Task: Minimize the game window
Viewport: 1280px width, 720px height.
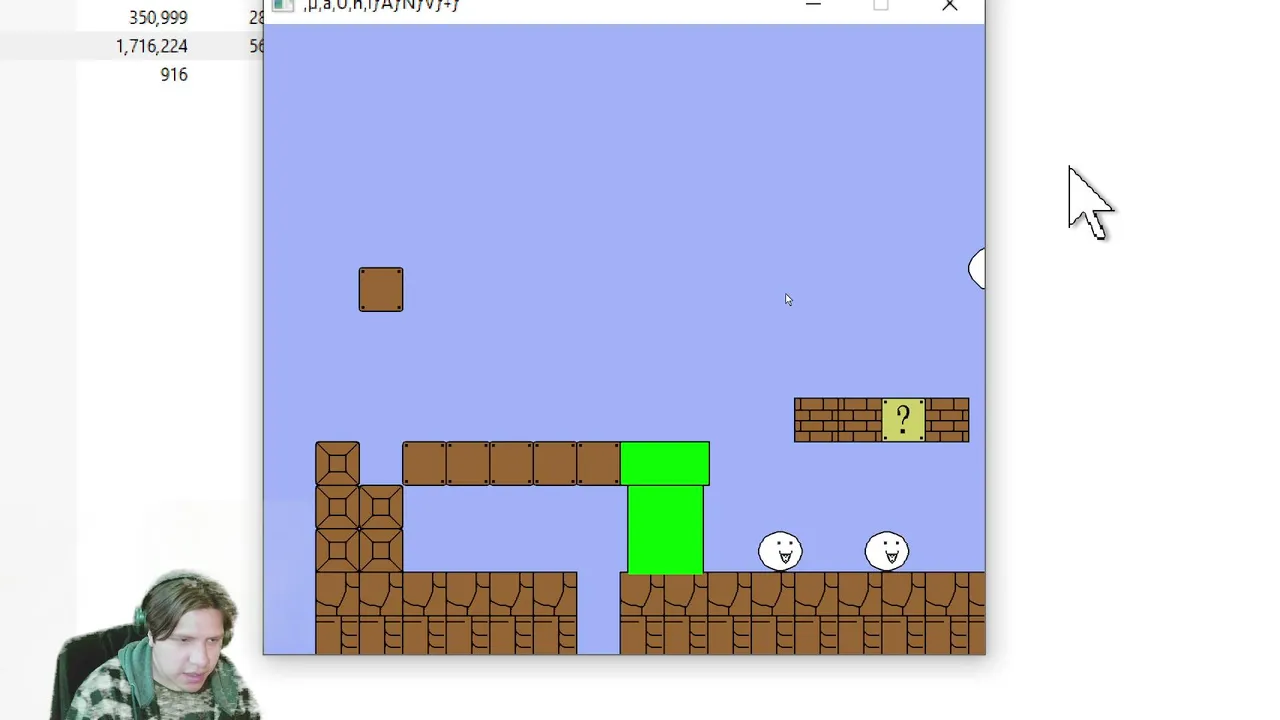Action: pos(813,6)
